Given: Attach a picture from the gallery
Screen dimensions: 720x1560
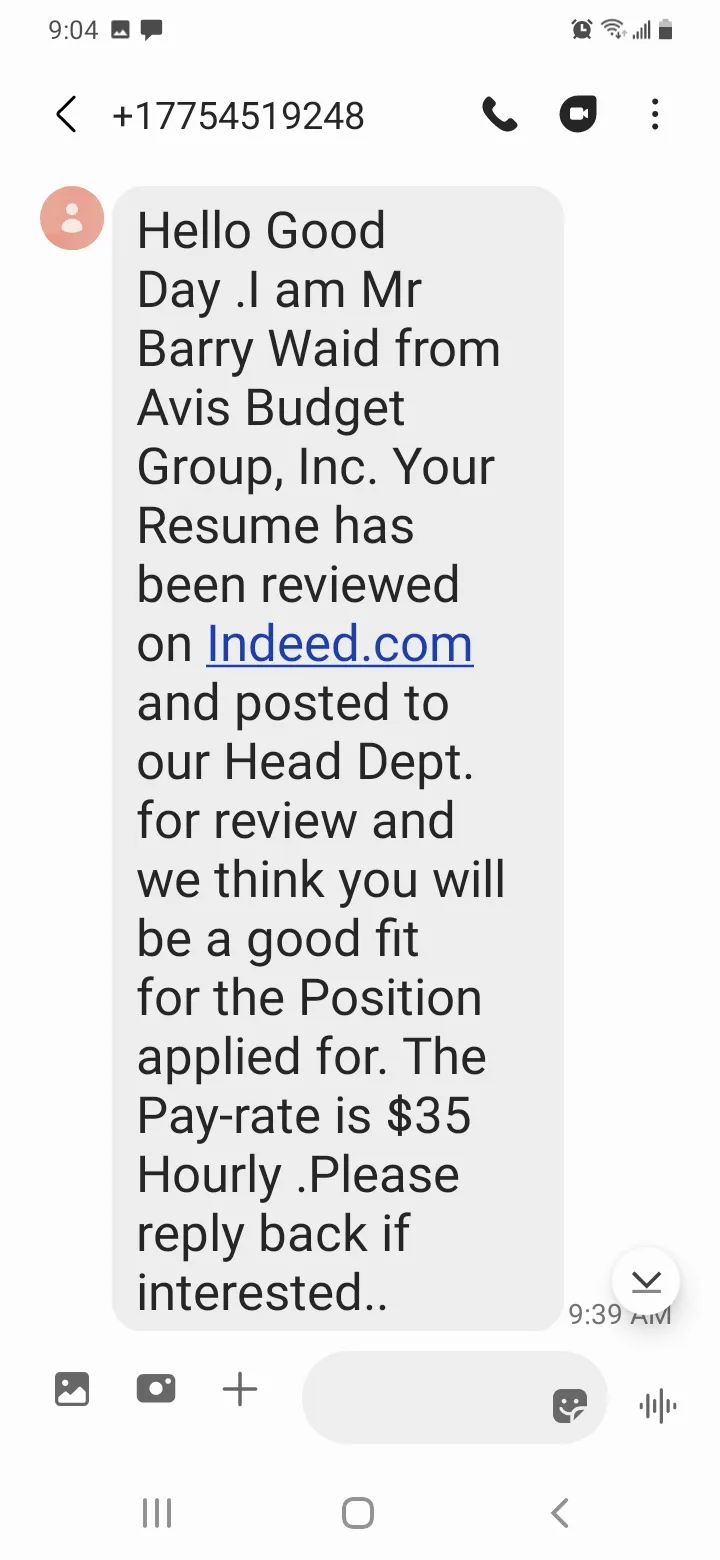Looking at the screenshot, I should click(x=72, y=1389).
